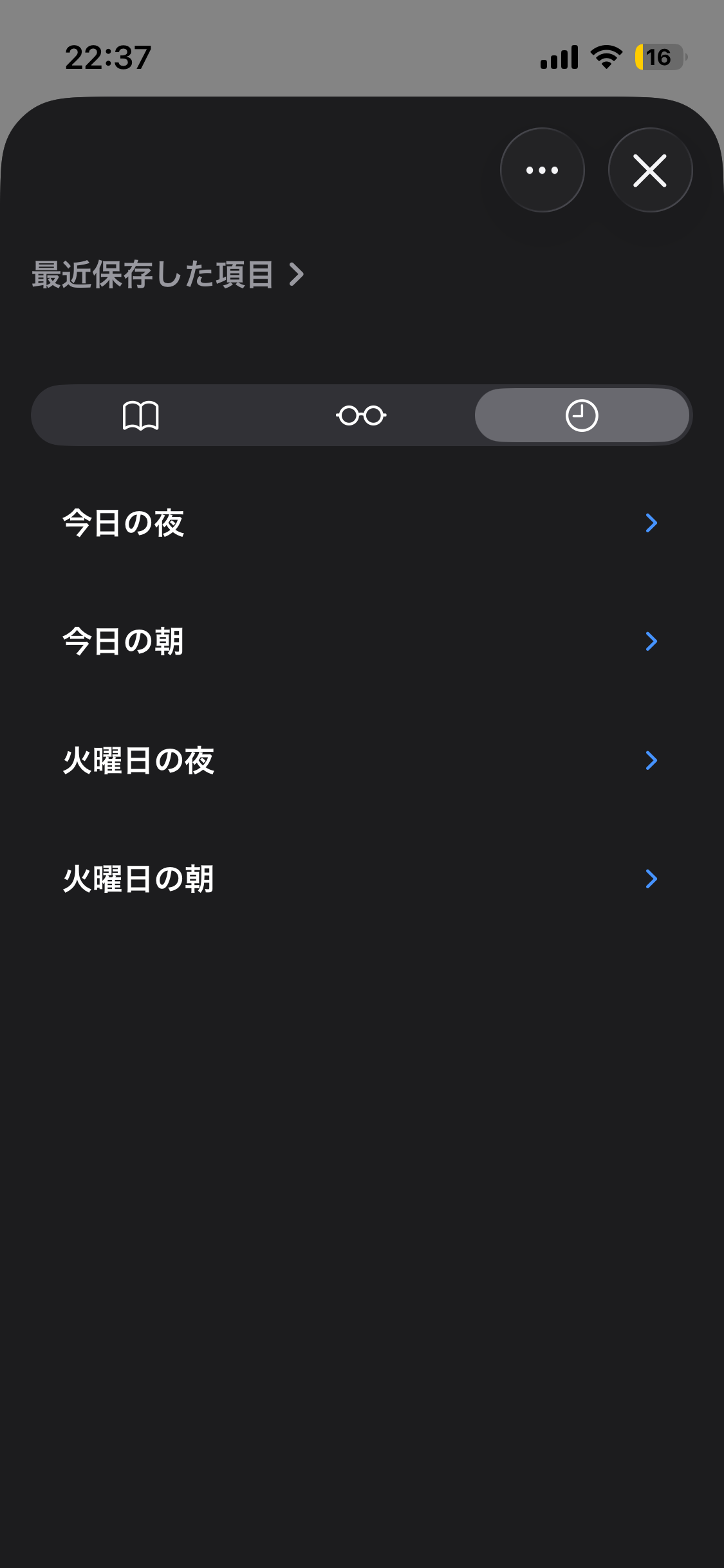Select the history clock tab
Viewport: 724px width, 1568px height.
pyautogui.click(x=582, y=415)
